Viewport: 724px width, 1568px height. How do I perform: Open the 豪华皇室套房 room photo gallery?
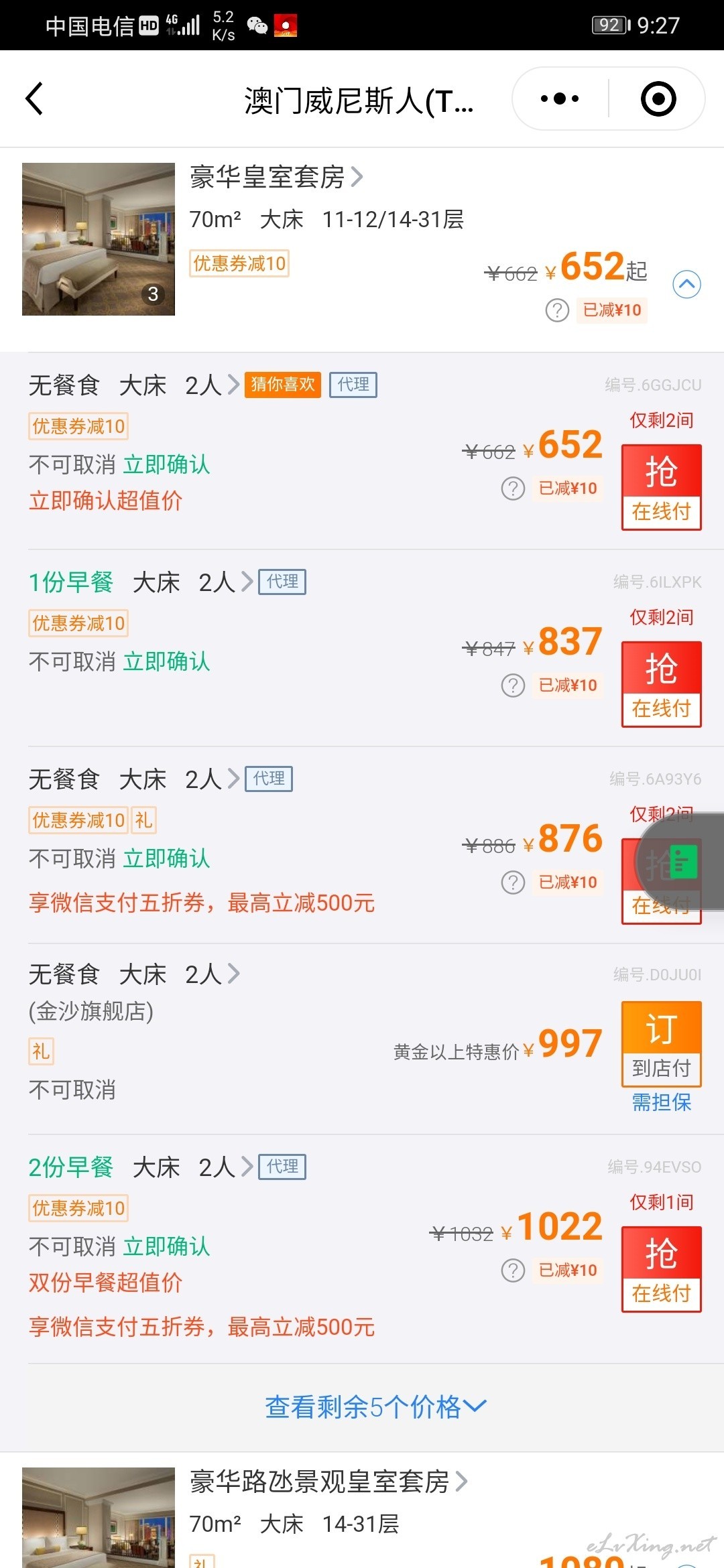click(x=99, y=239)
